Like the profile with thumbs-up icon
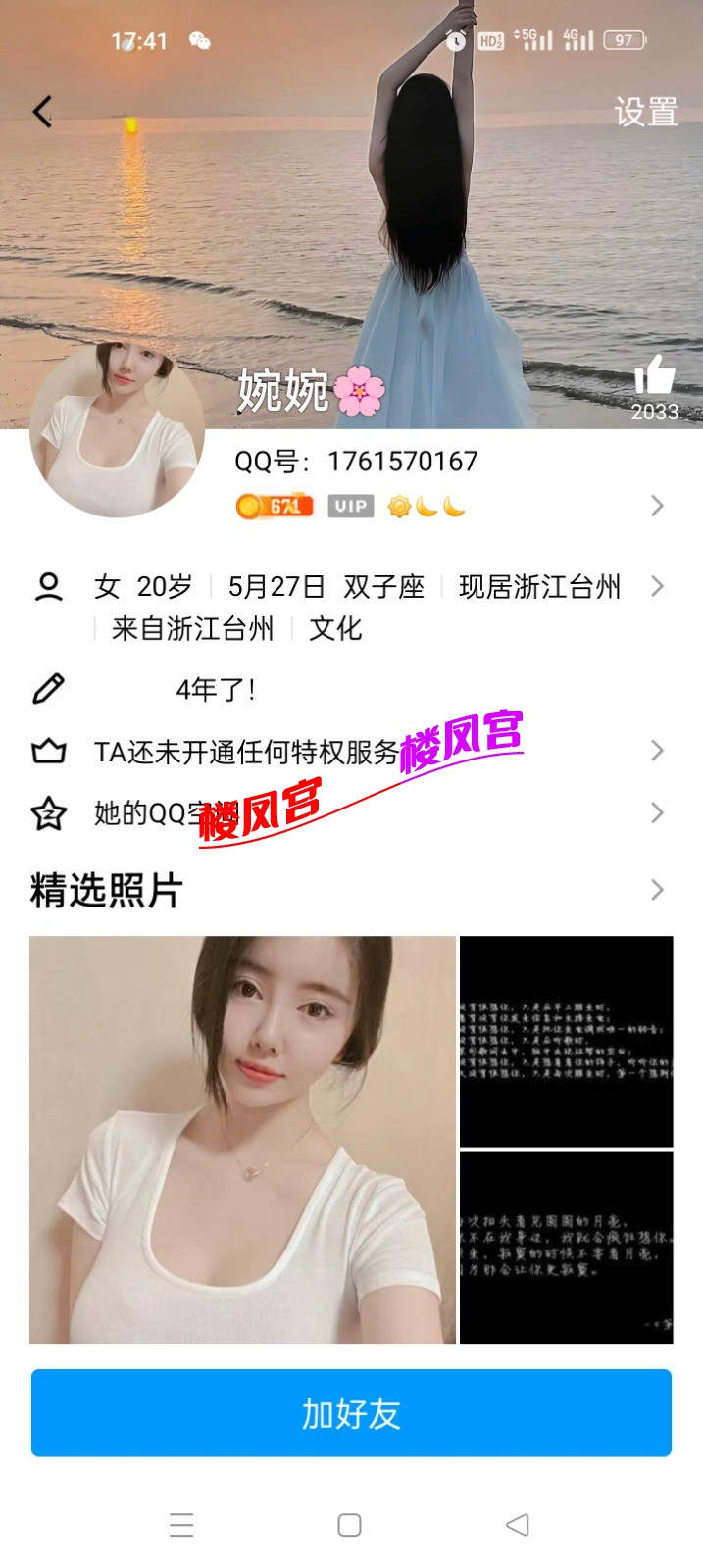 pos(654,377)
